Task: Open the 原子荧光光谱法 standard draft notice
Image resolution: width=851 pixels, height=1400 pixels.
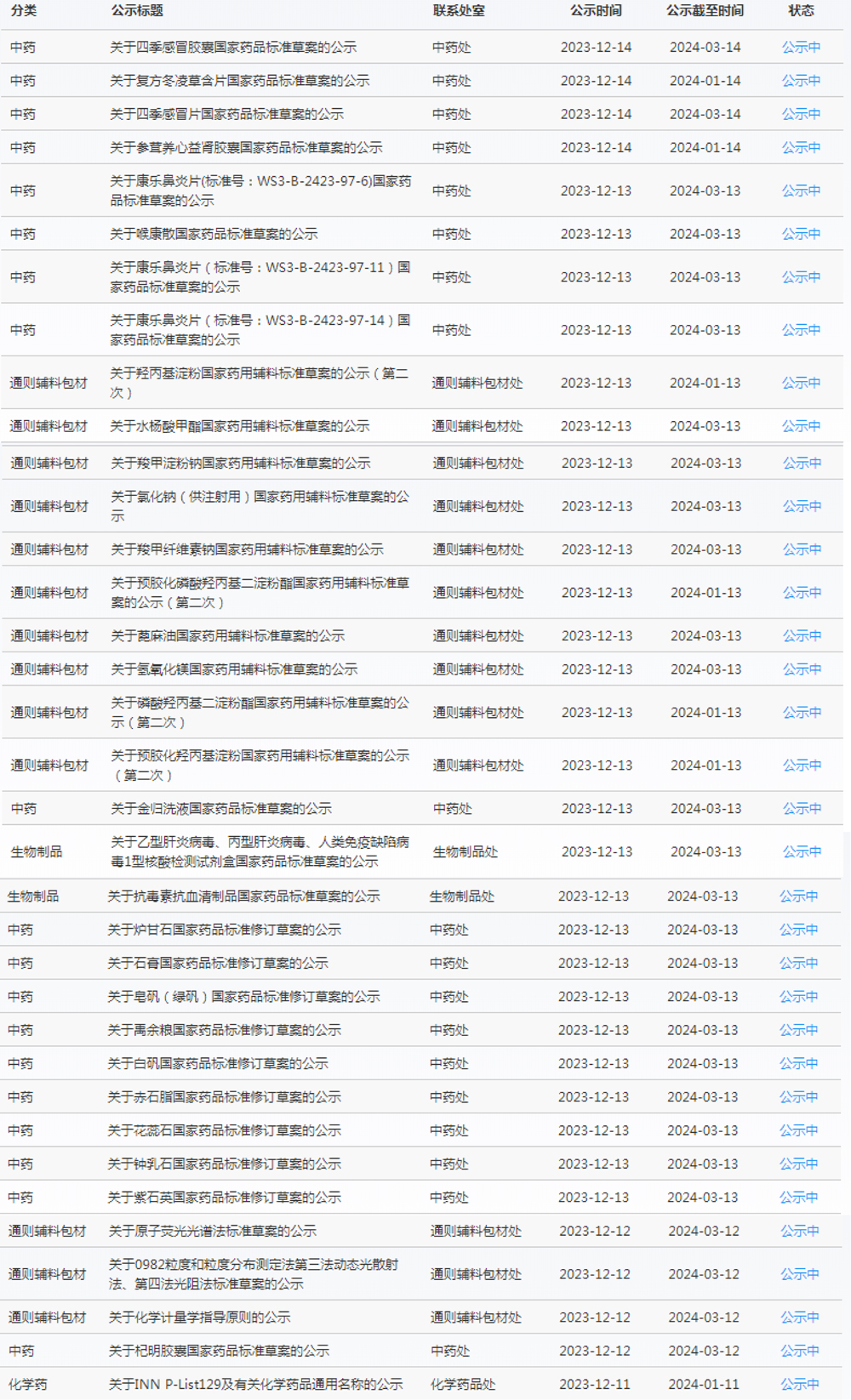Action: click(x=212, y=1232)
